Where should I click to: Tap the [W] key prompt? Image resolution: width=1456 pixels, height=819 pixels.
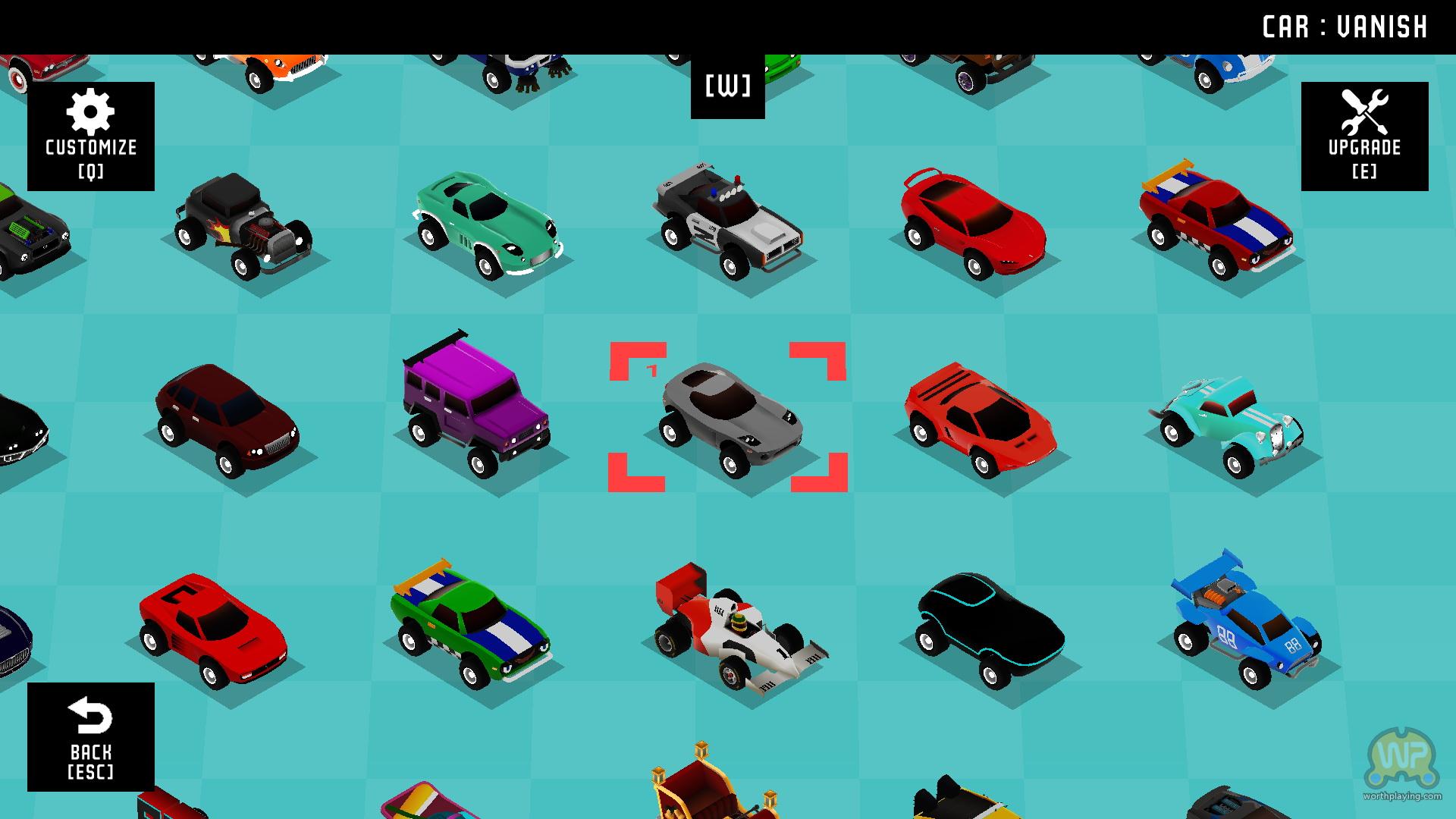tap(727, 87)
